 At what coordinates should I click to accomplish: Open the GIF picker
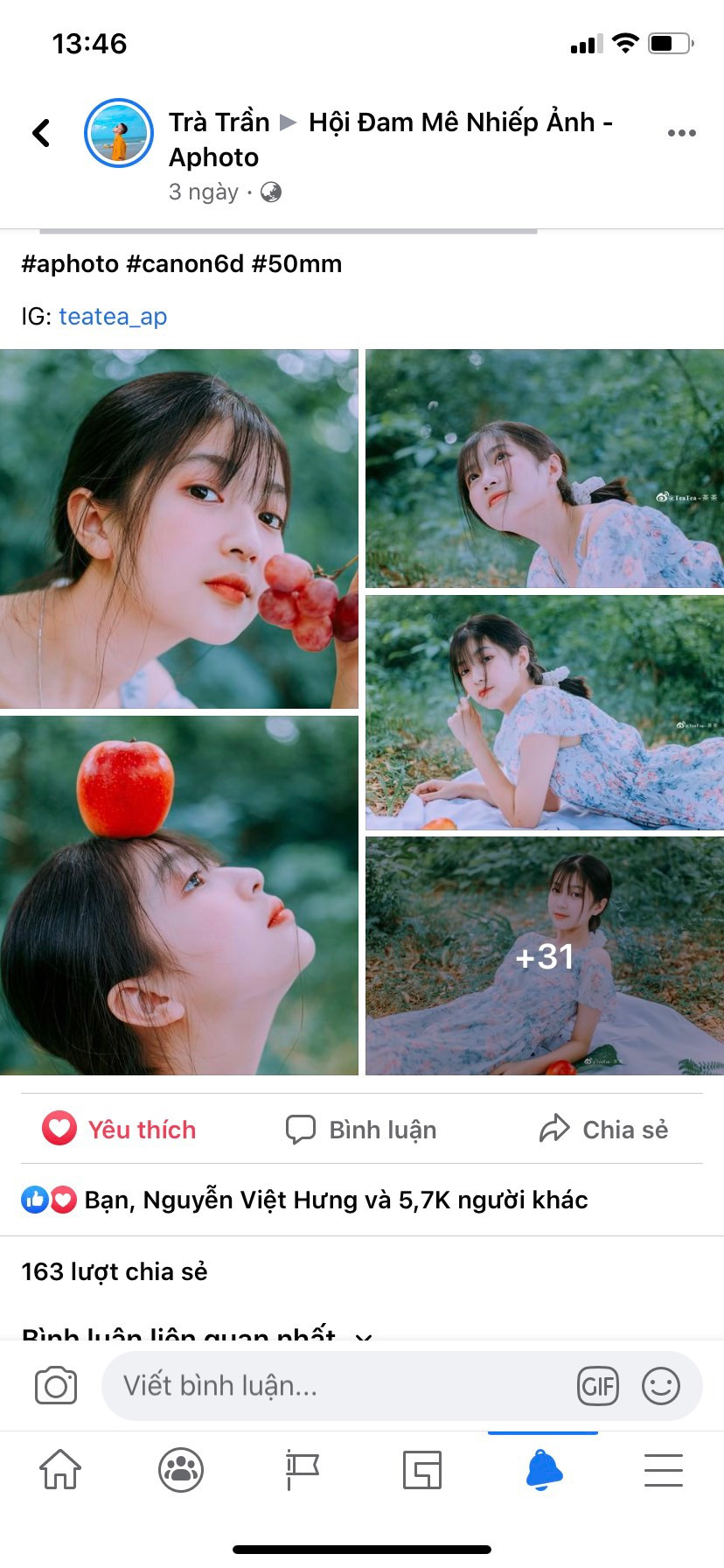(x=598, y=1385)
